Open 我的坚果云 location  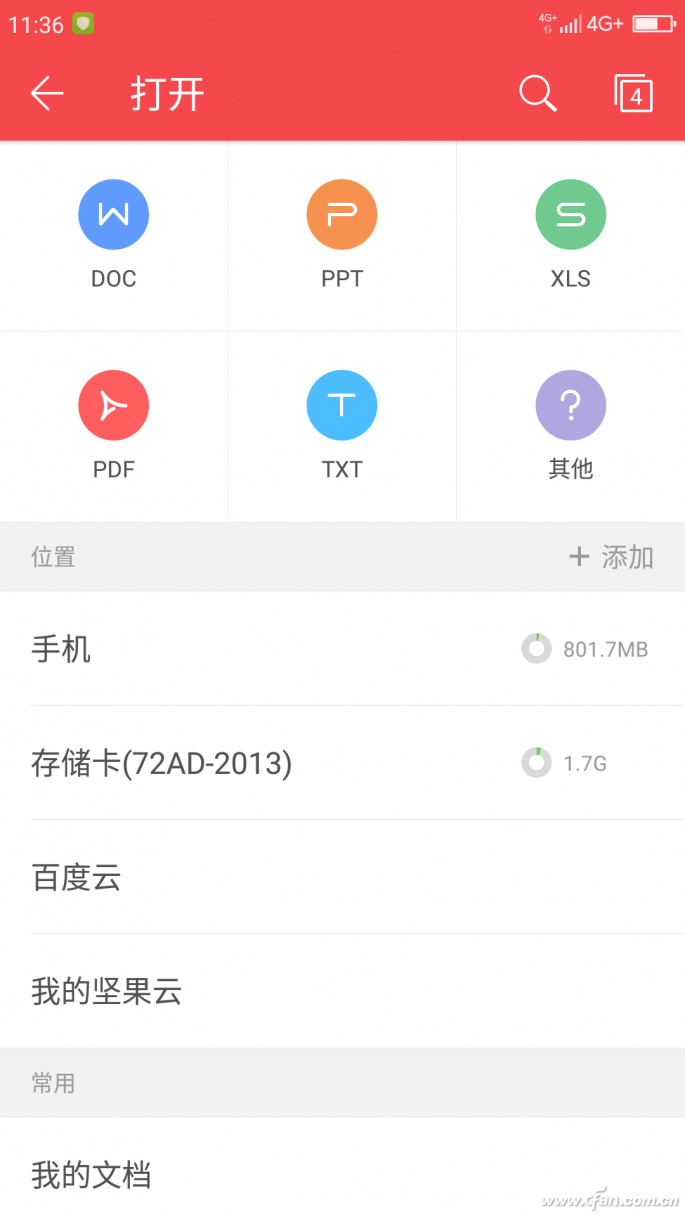[x=342, y=991]
